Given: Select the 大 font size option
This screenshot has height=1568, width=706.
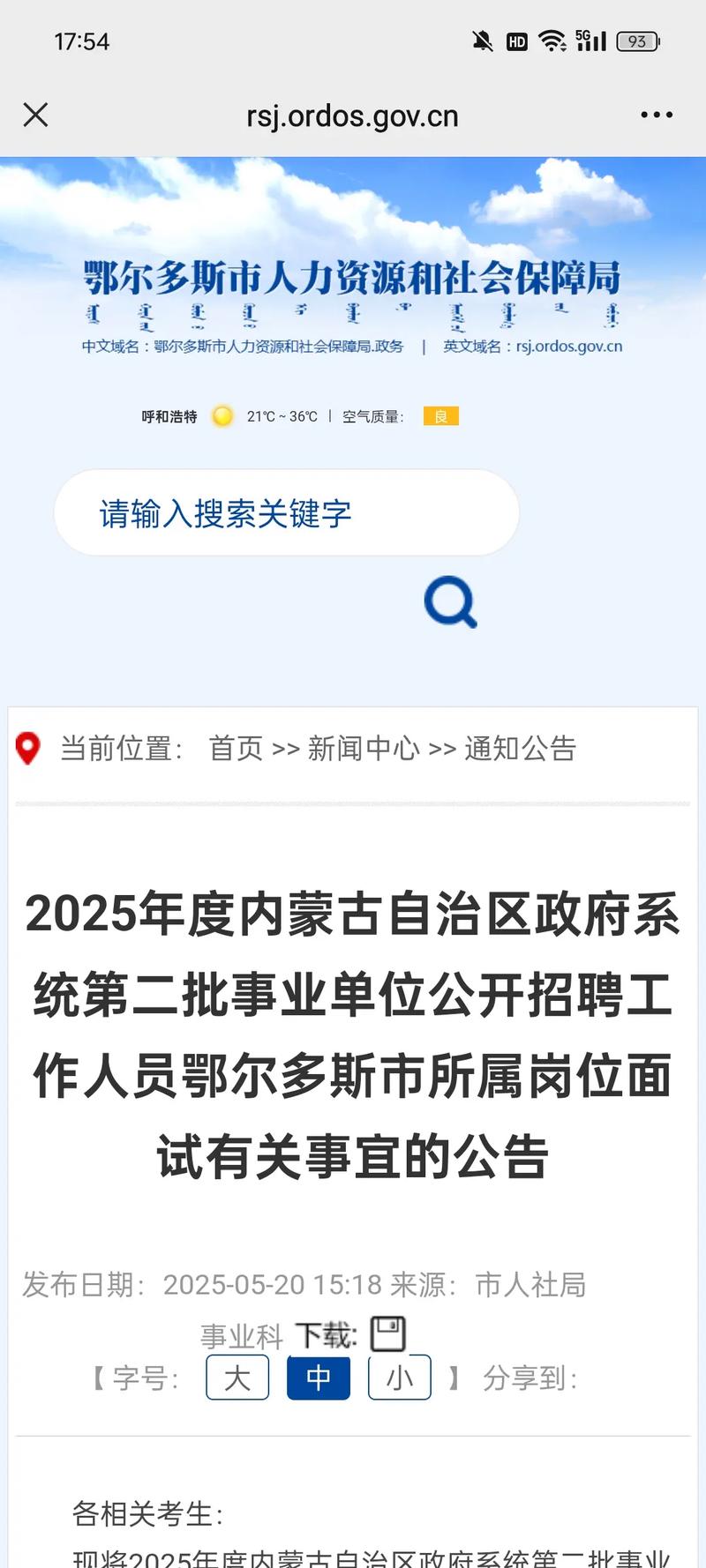Looking at the screenshot, I should pos(237,1378).
